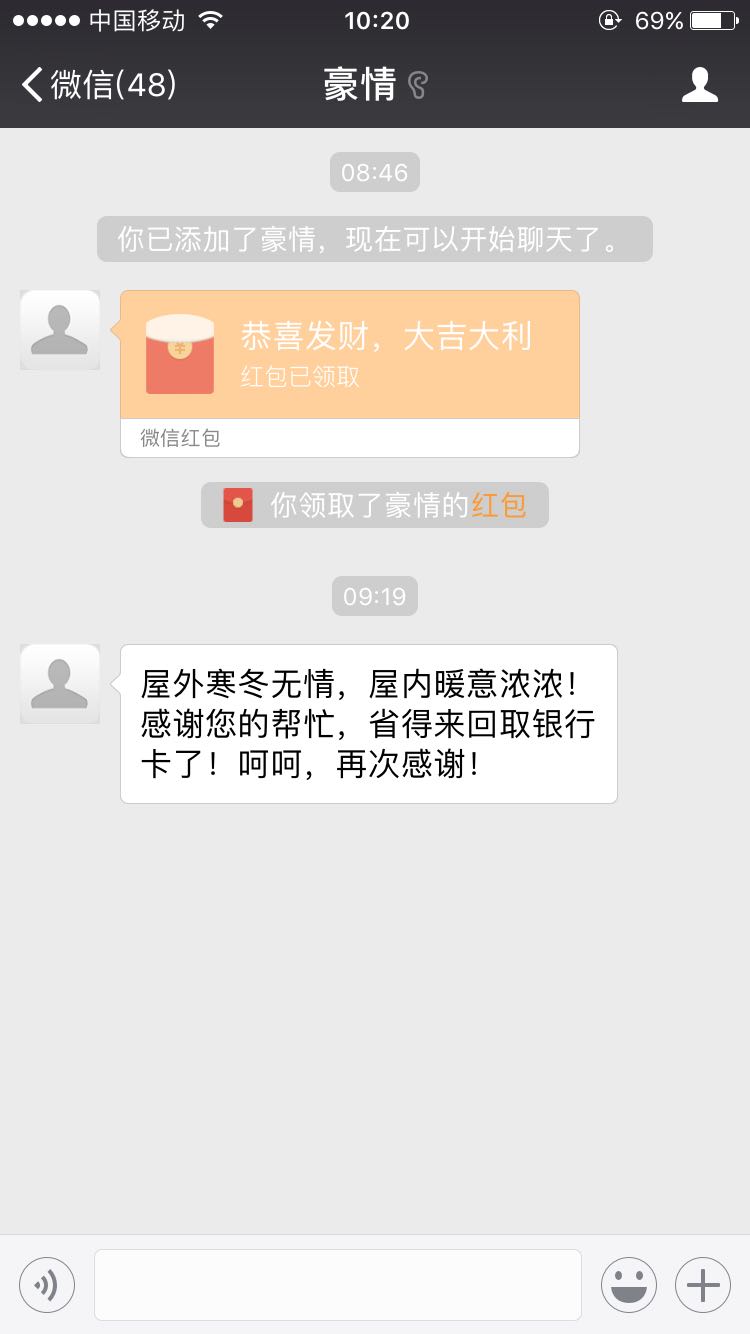The image size is (750, 1334).
Task: Open 豪情's contact profile icon
Action: (x=699, y=85)
